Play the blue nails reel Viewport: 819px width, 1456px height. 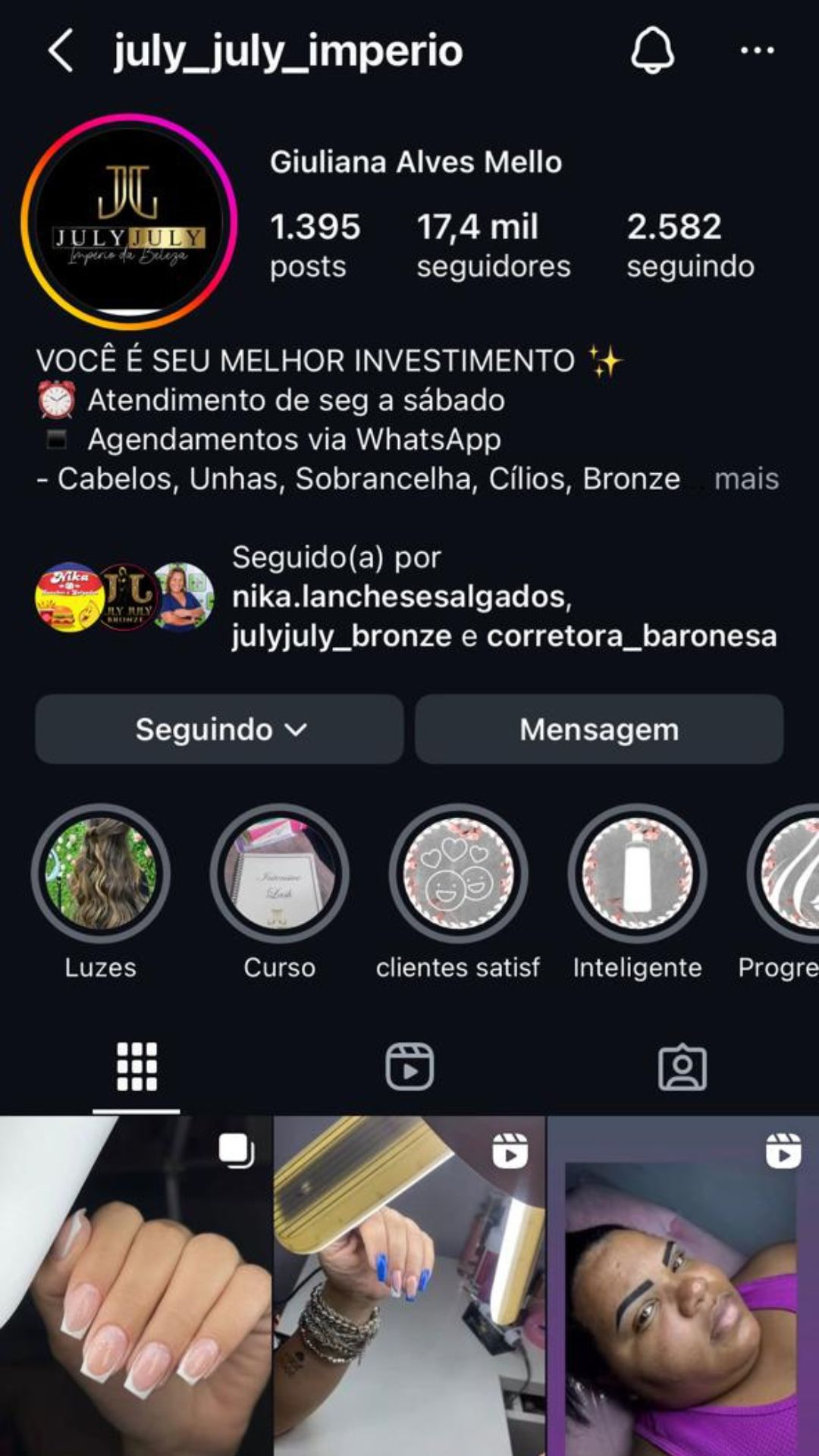pyautogui.click(x=409, y=1289)
